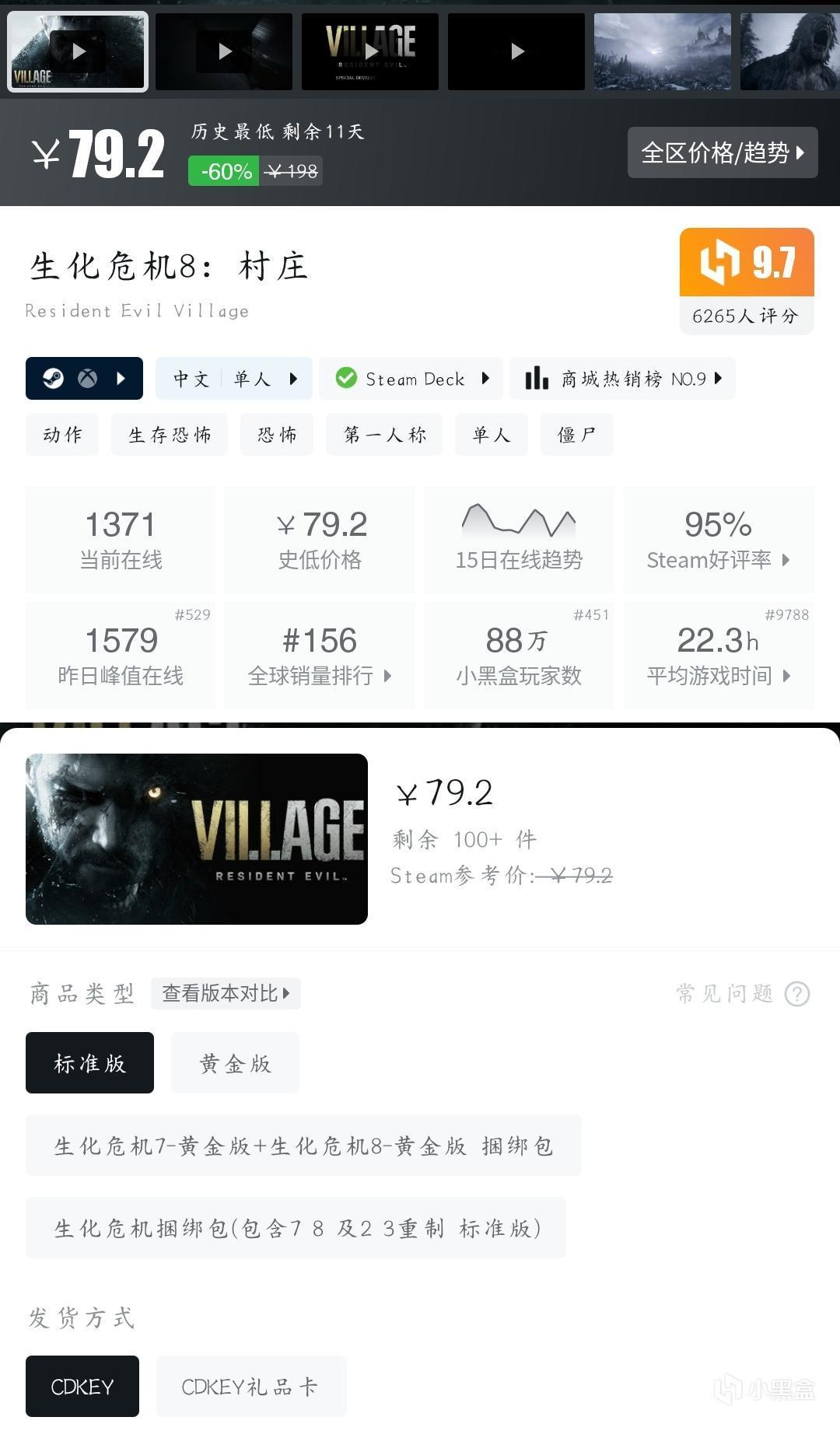Play the first Village trailer thumbnail
The height and width of the screenshot is (1438, 840).
(x=77, y=51)
